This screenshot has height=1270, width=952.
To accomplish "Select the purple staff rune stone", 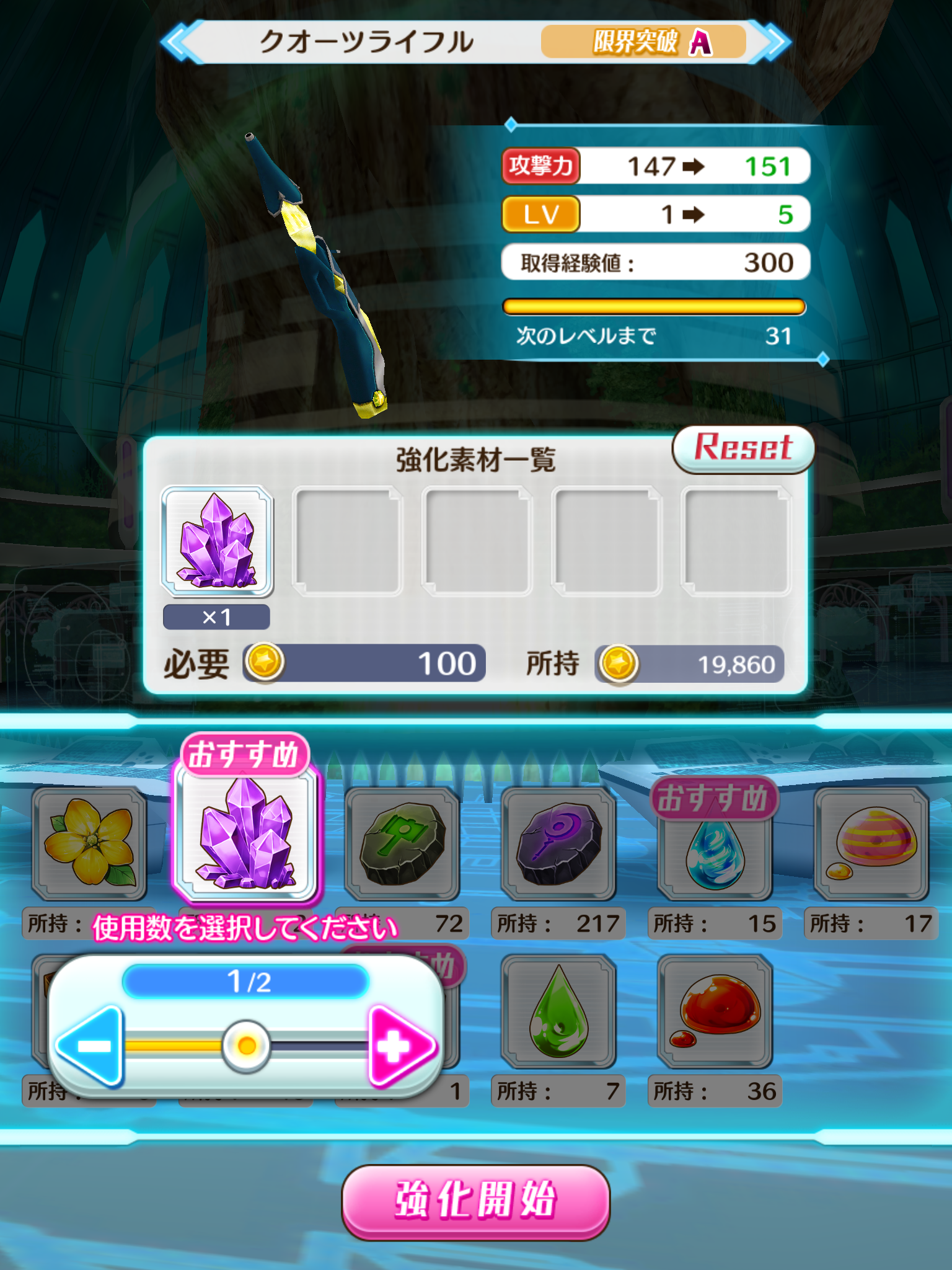I will click(x=558, y=843).
